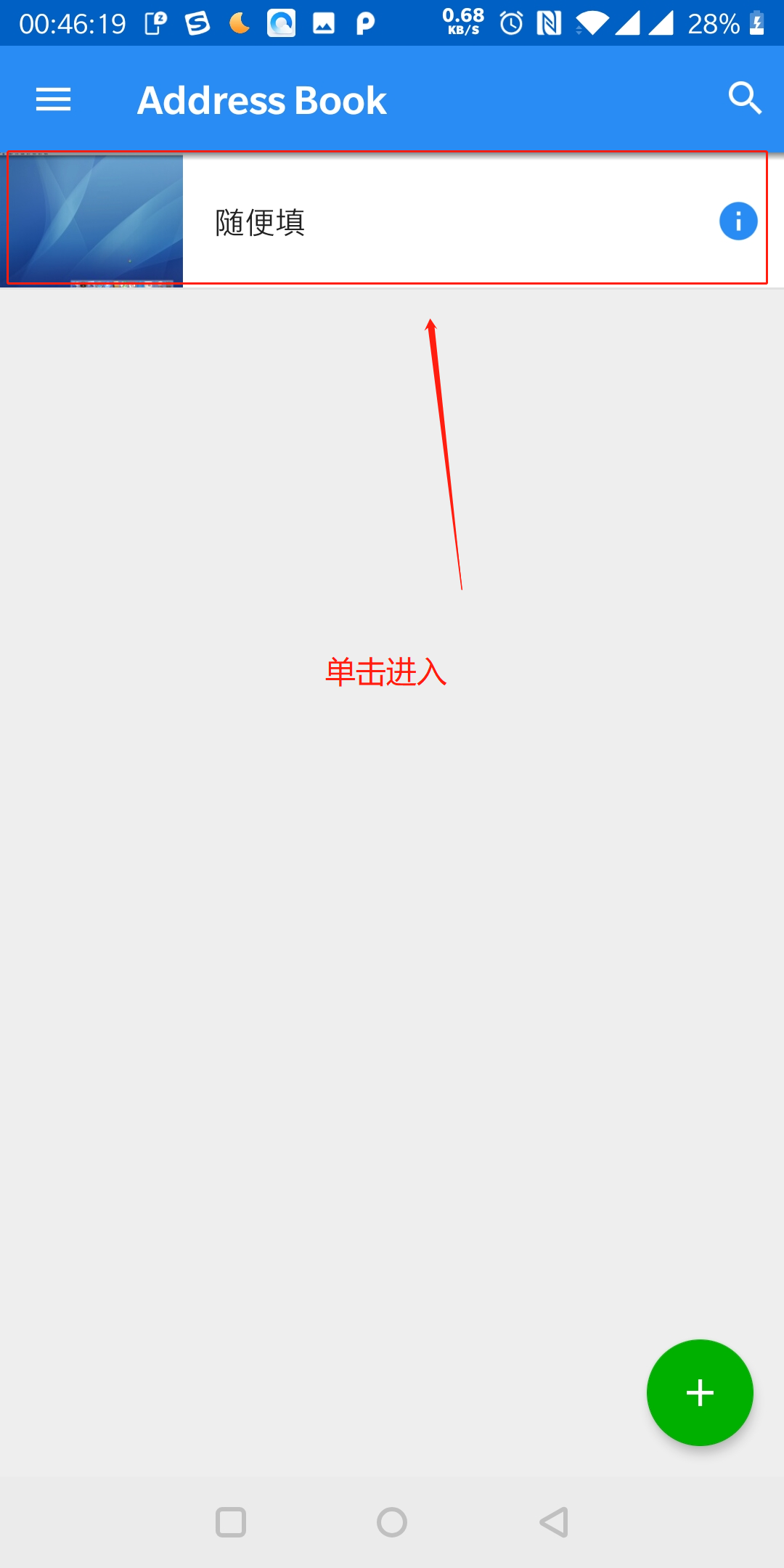Open the hamburger drawer menu
The width and height of the screenshot is (784, 1568).
tap(53, 99)
